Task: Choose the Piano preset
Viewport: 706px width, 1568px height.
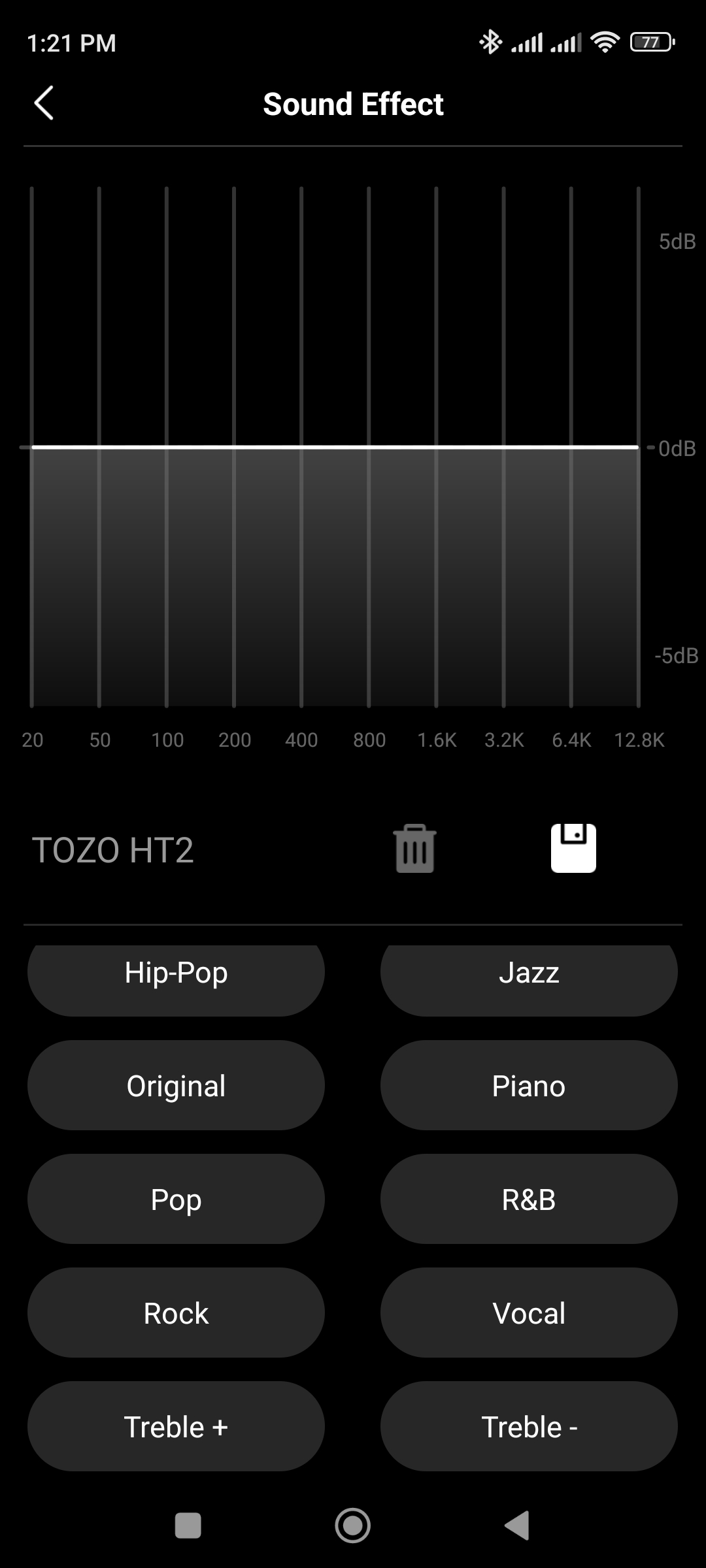Action: point(529,1086)
